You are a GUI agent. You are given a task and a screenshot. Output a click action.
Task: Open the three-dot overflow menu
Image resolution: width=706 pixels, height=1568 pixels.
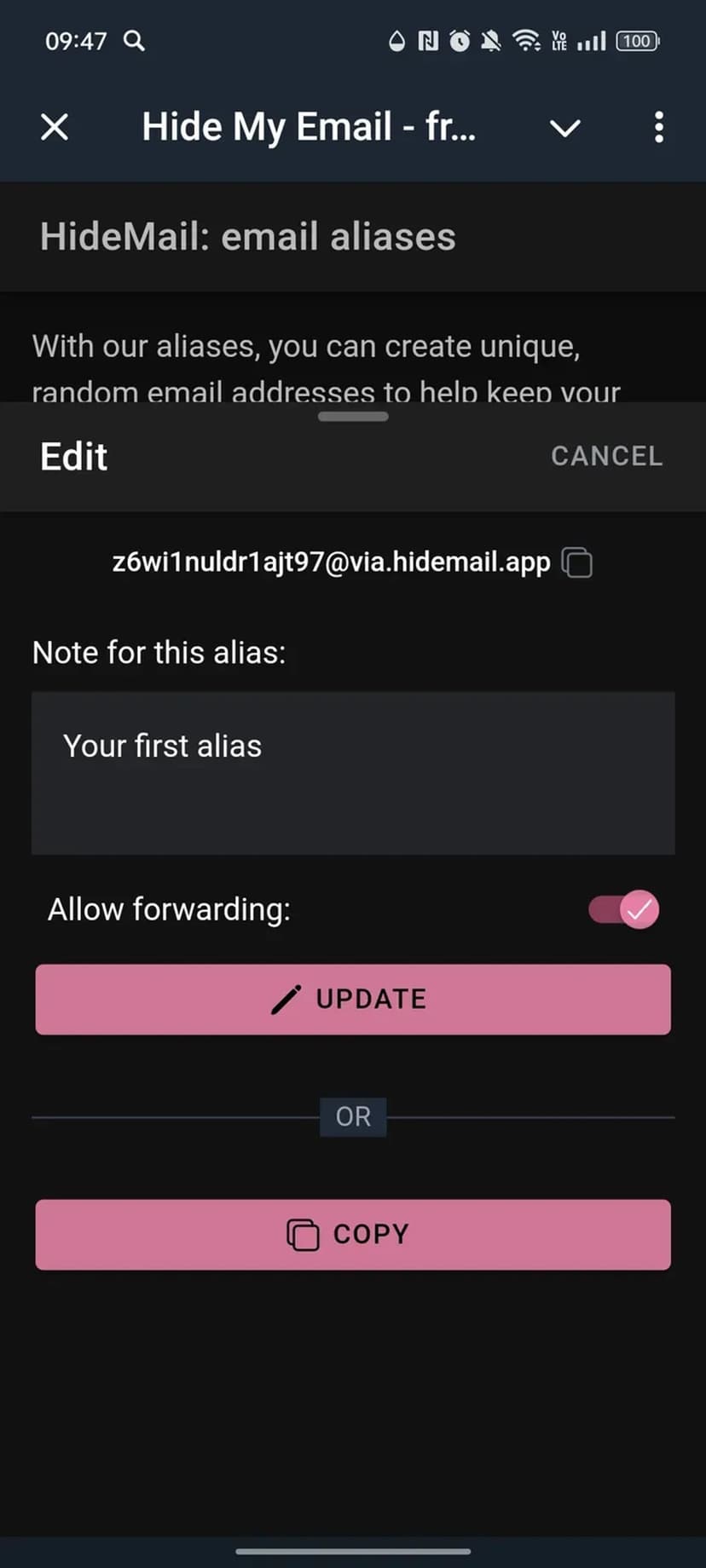(x=658, y=128)
